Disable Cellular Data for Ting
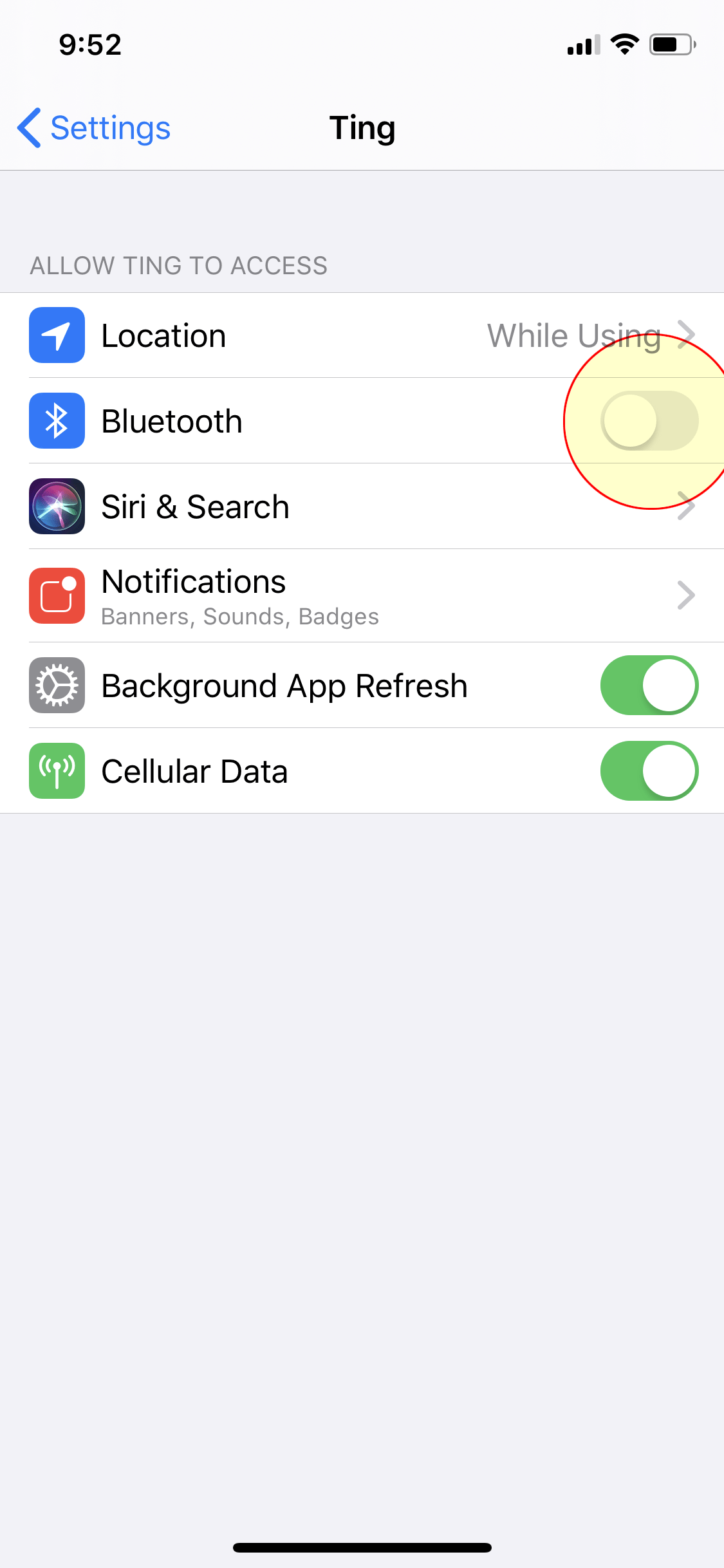724x1568 pixels. click(x=649, y=771)
